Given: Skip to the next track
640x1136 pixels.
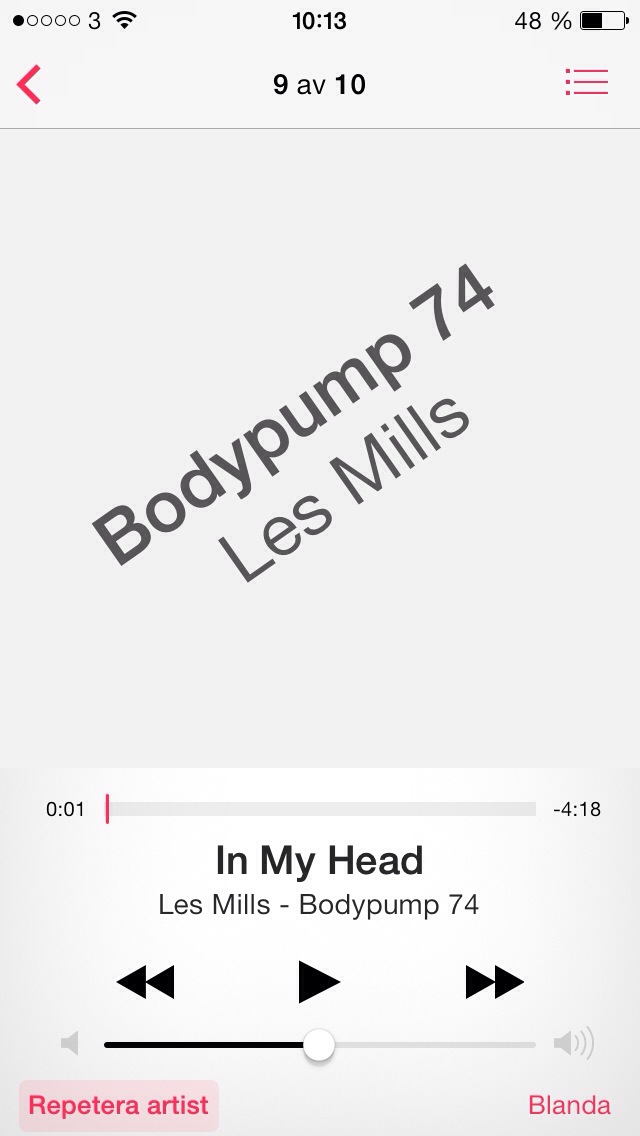Looking at the screenshot, I should click(494, 981).
